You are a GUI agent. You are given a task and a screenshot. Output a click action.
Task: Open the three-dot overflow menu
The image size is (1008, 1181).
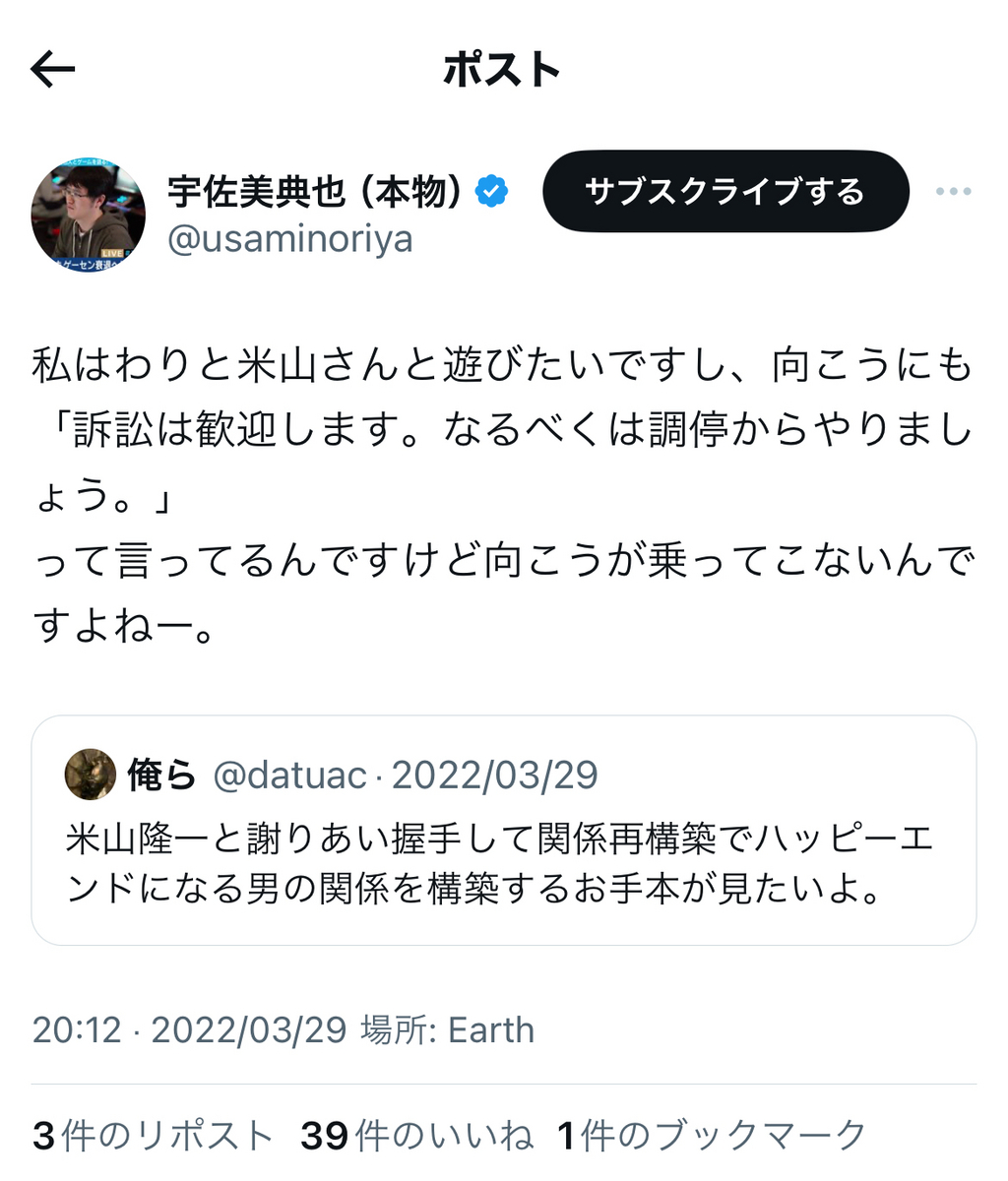click(953, 191)
